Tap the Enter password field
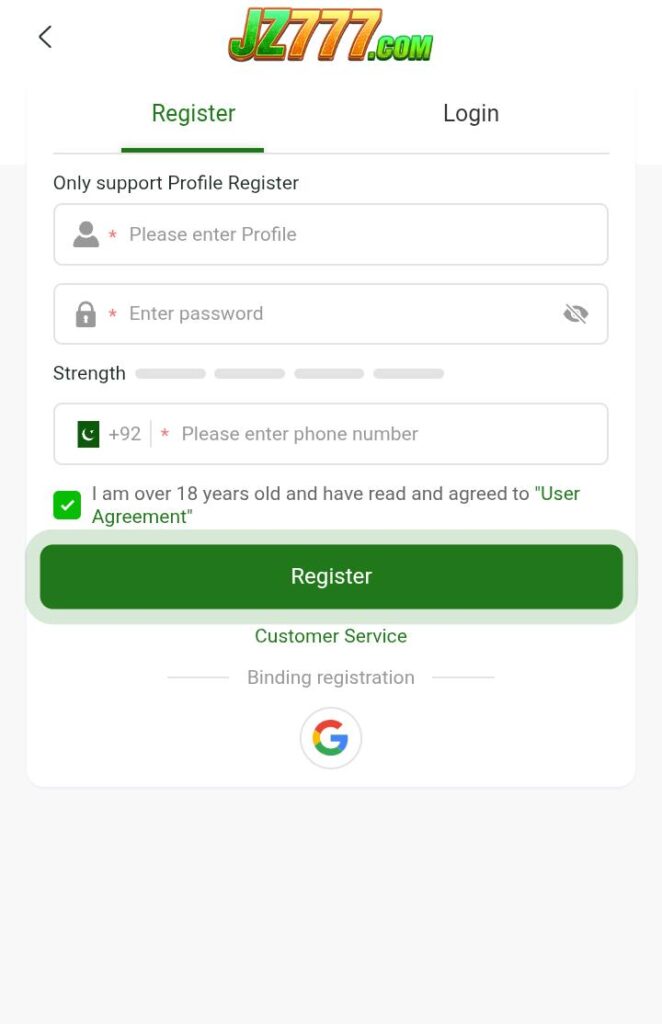Screen dimensions: 662x1024 click(330, 314)
